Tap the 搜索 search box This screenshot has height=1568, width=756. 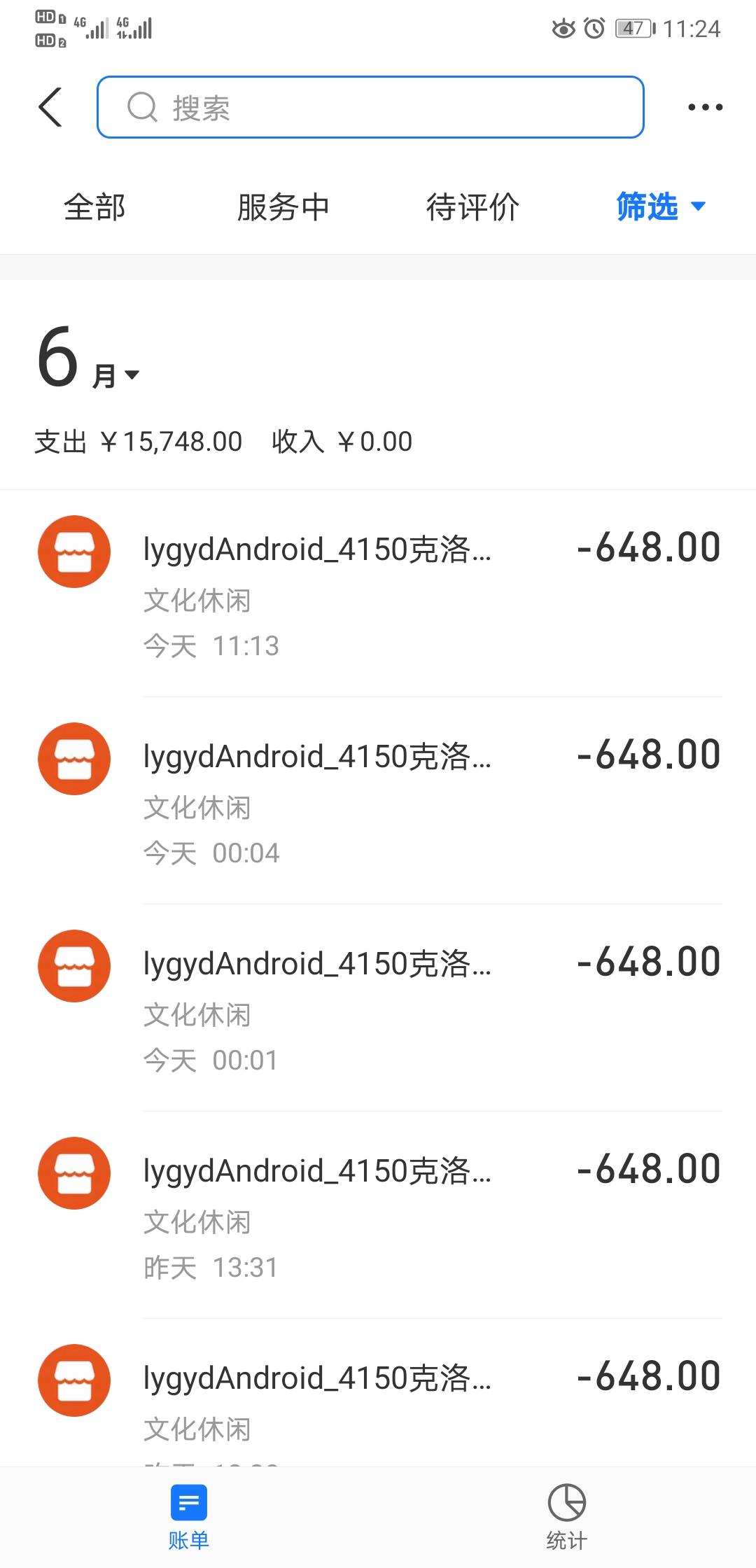click(x=370, y=107)
